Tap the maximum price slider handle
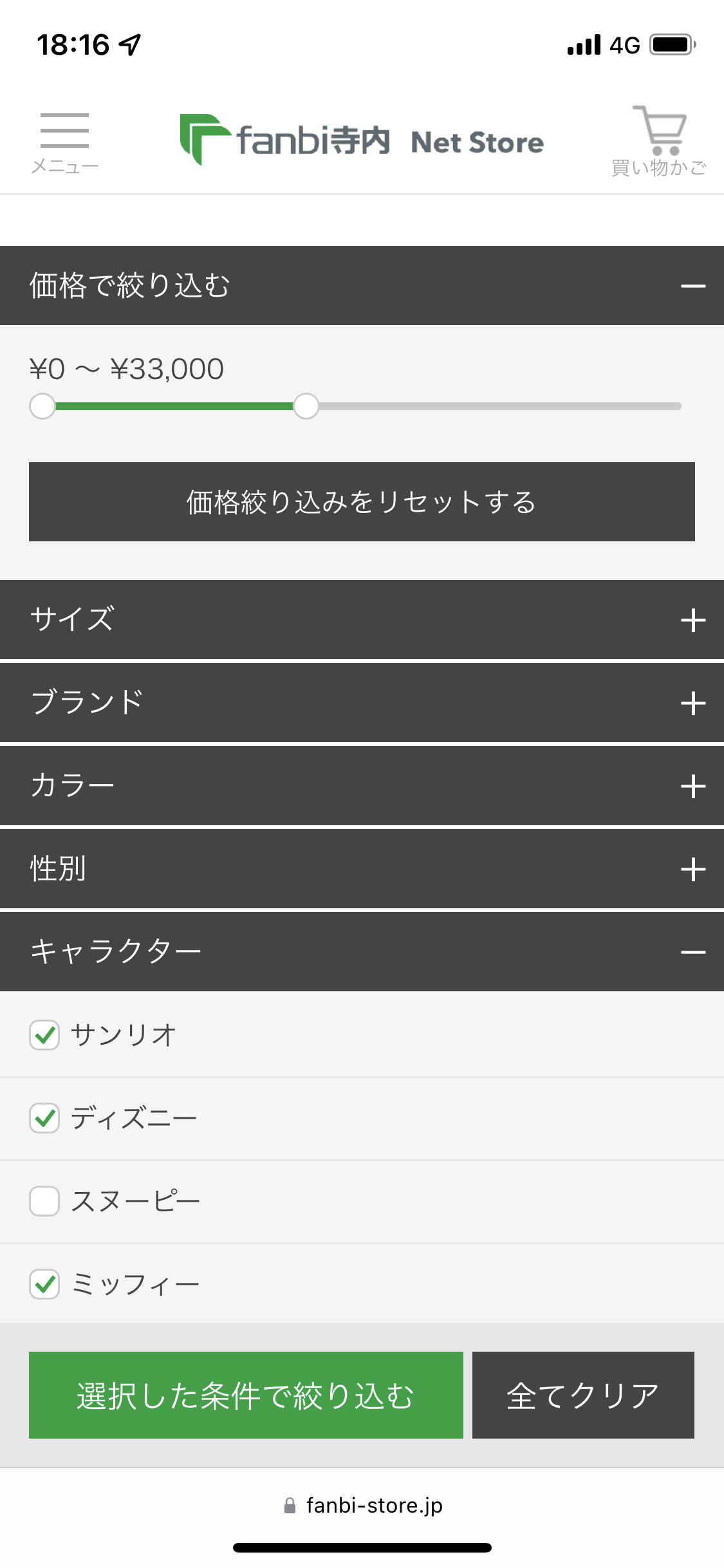724x1568 pixels. (306, 406)
